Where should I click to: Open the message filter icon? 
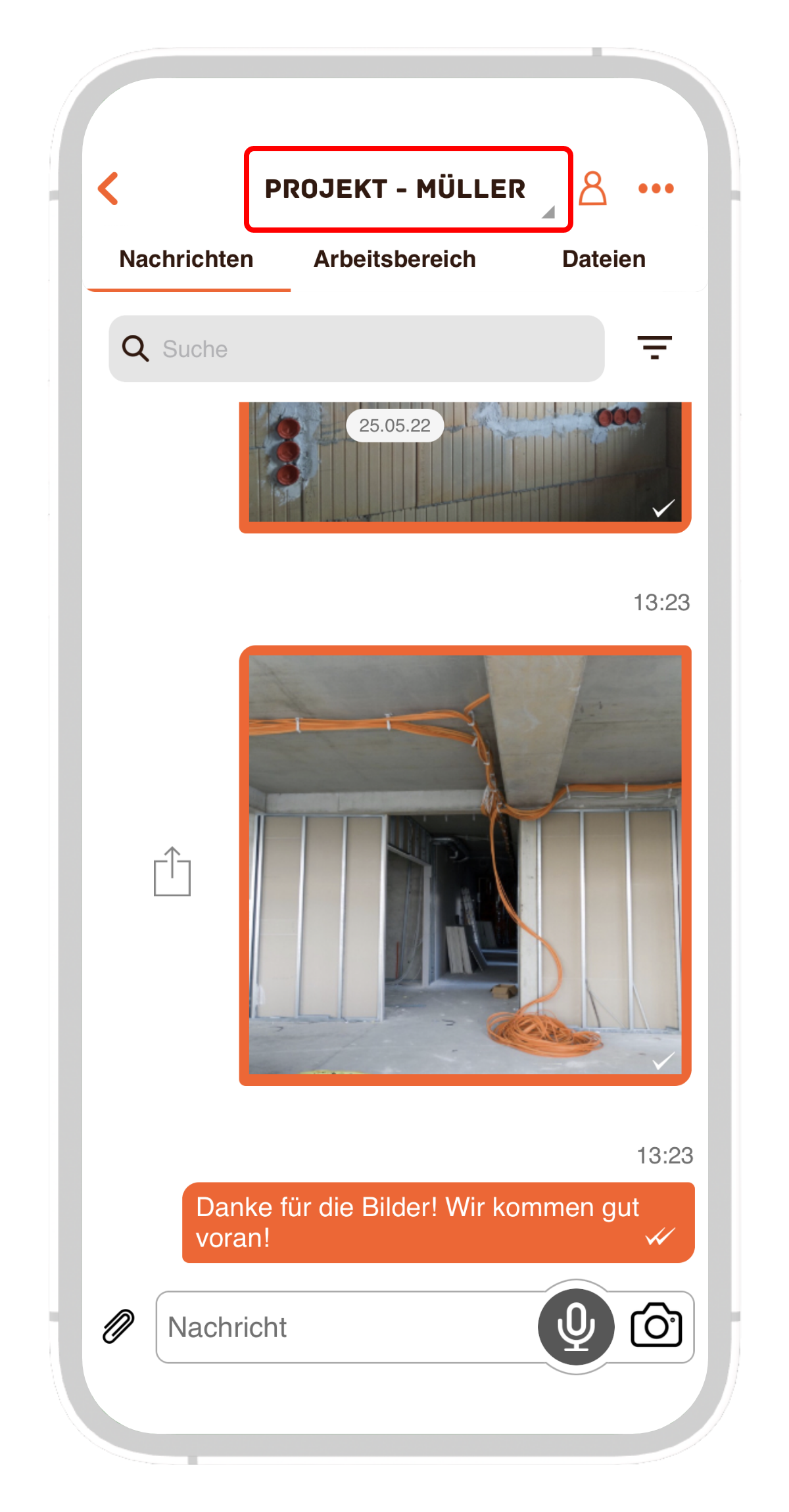tap(654, 347)
